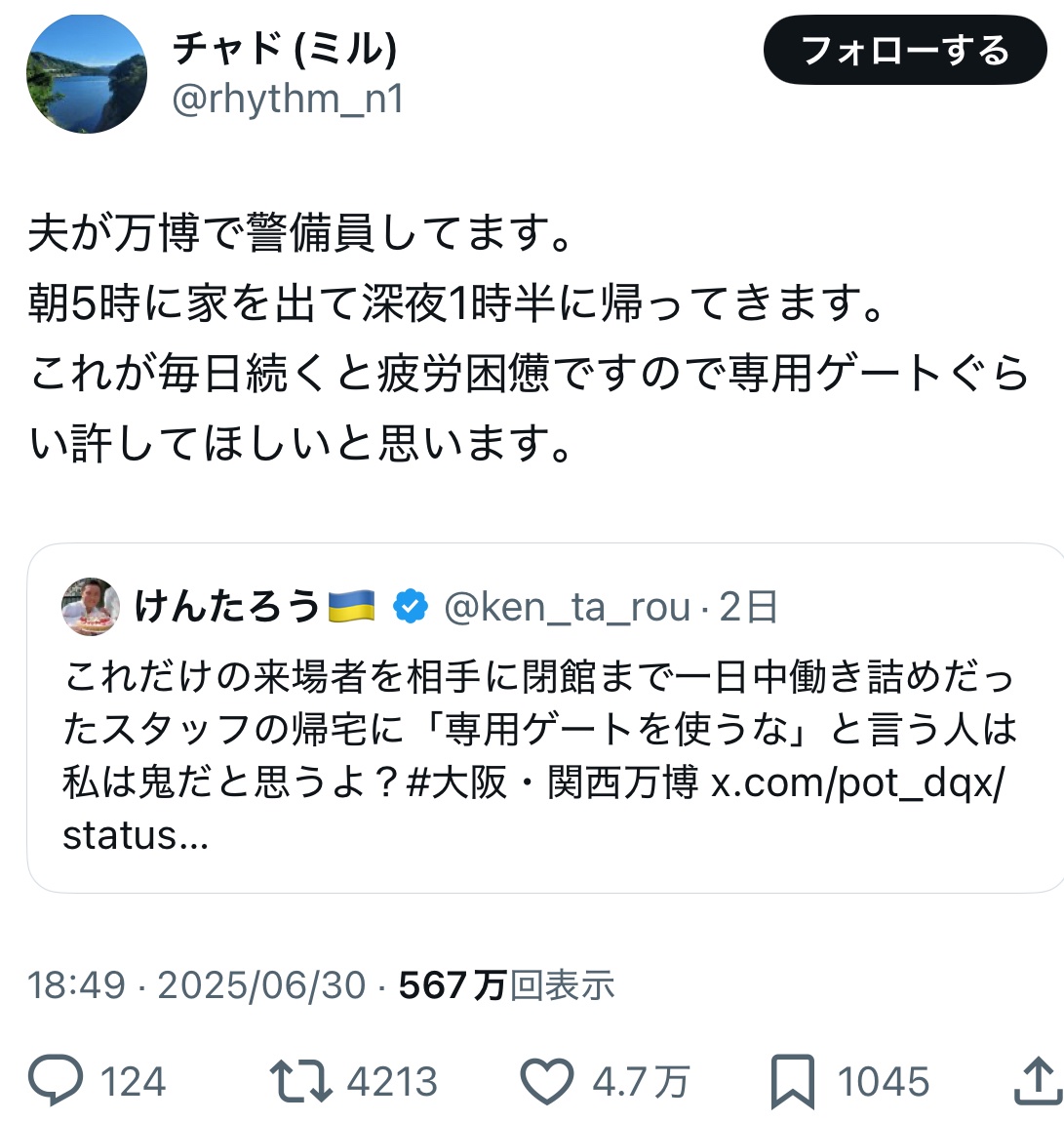Open チャド (ミル)'s profile picture
The height and width of the screenshot is (1122, 1064).
click(x=87, y=74)
